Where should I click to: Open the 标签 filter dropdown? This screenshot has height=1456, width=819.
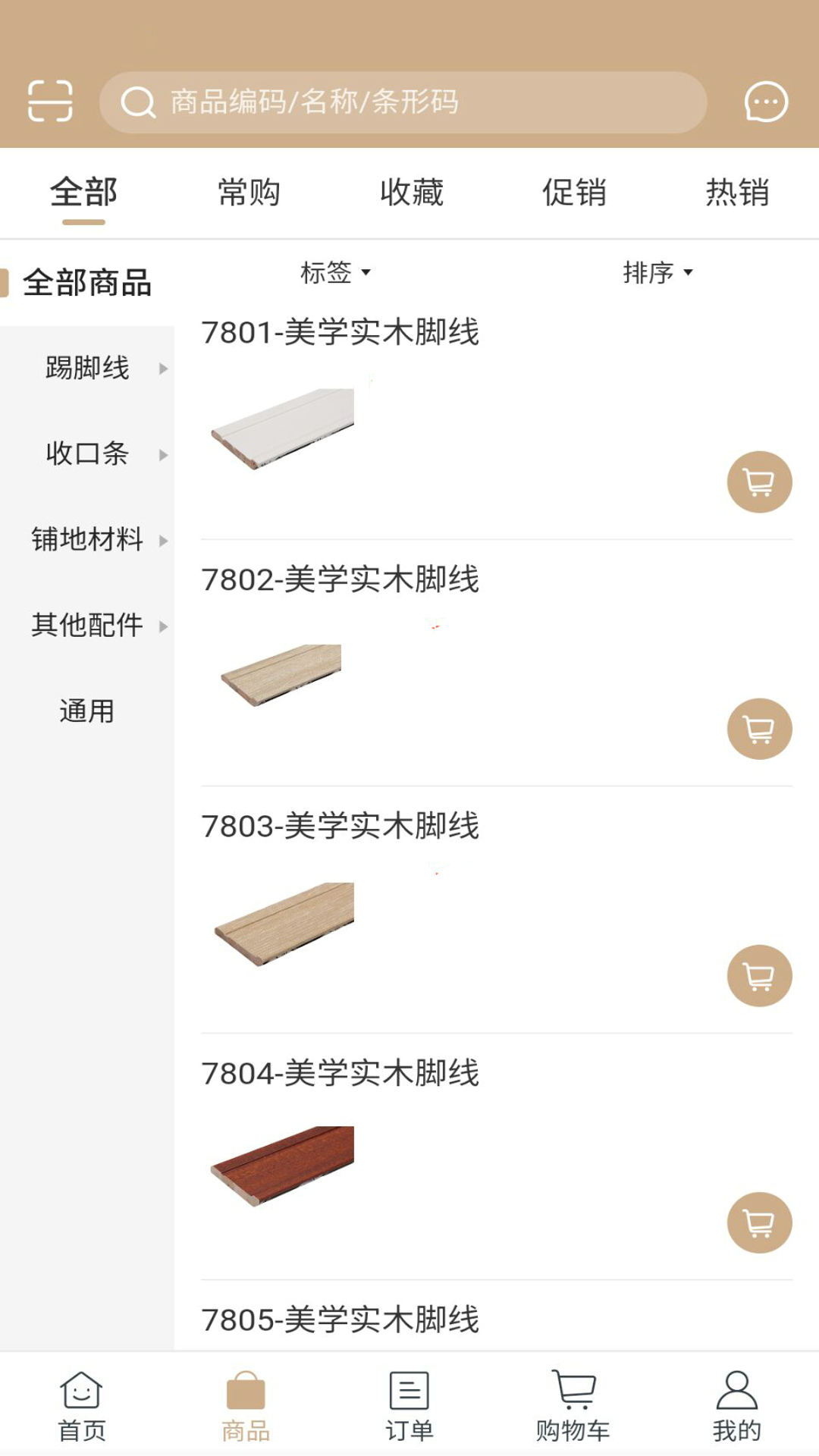point(337,273)
